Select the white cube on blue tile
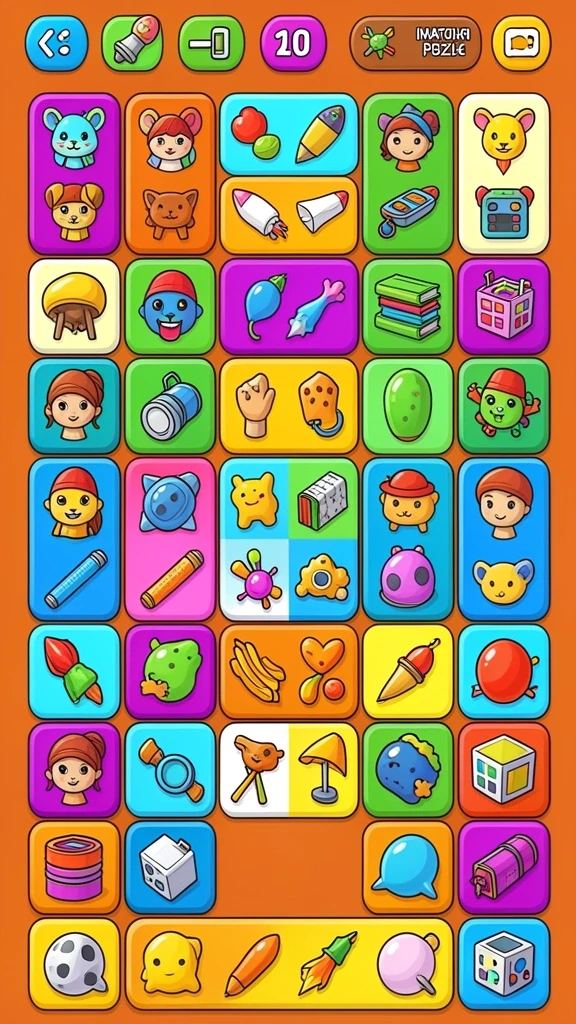576x1024 pixels. click(x=170, y=867)
